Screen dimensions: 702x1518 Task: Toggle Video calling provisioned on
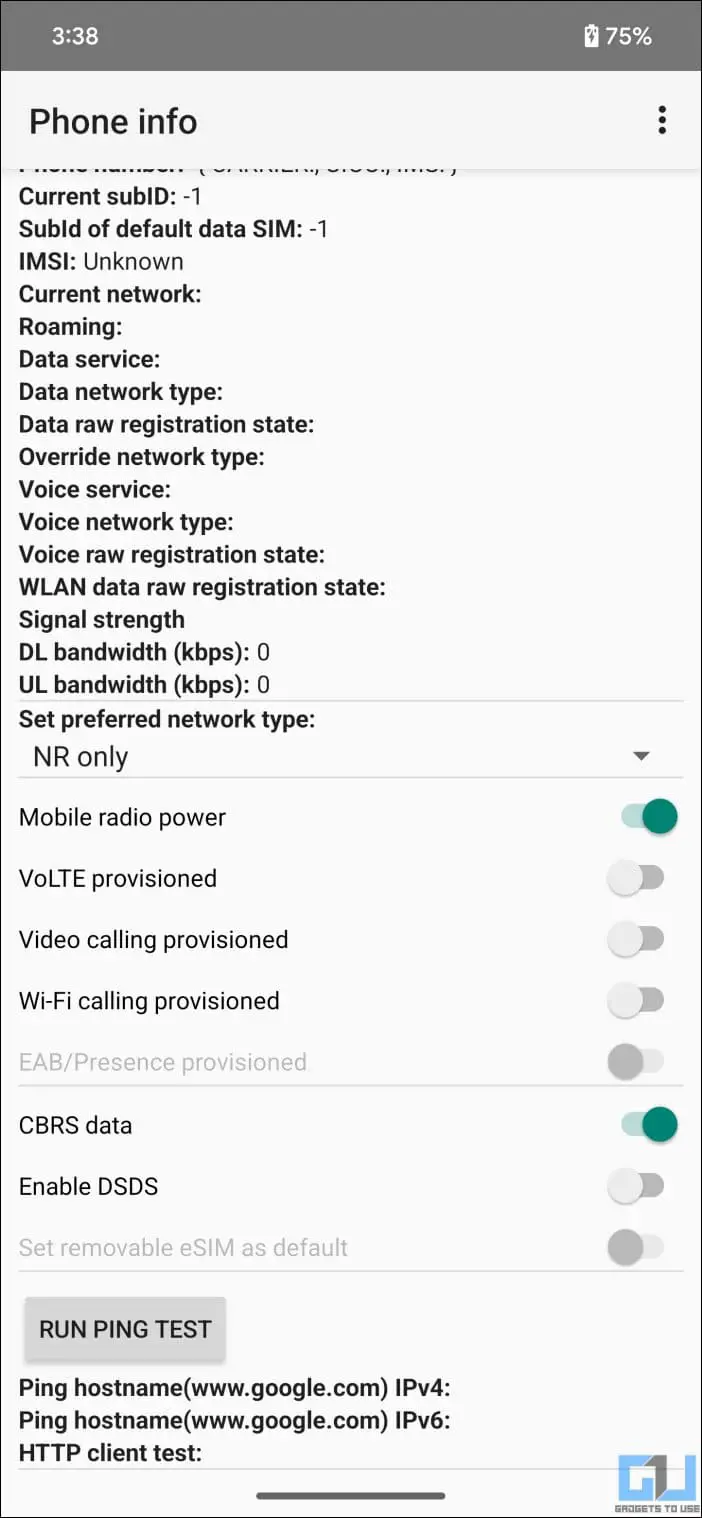coord(636,939)
